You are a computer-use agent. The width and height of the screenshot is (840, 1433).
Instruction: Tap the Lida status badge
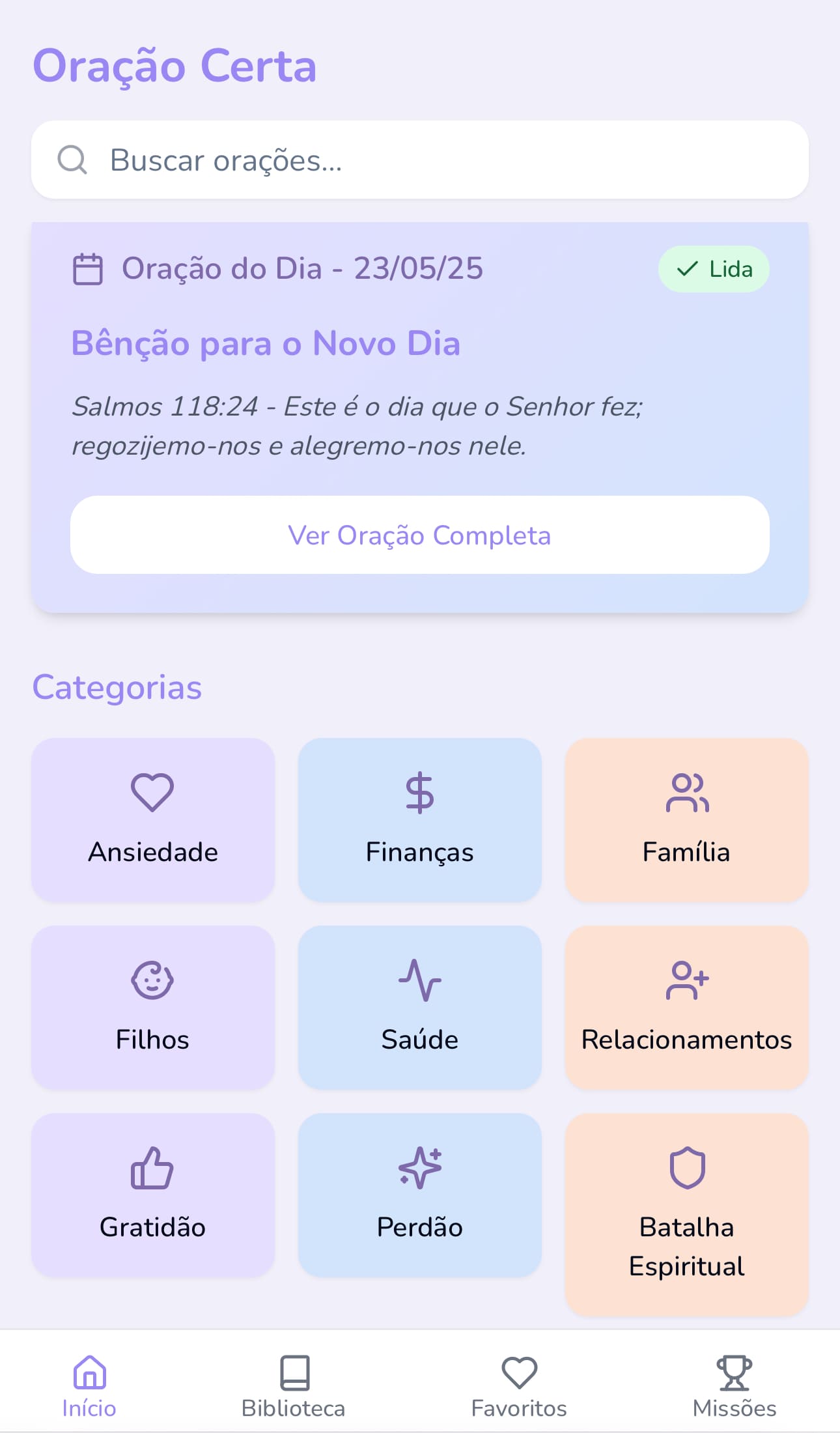[714, 269]
